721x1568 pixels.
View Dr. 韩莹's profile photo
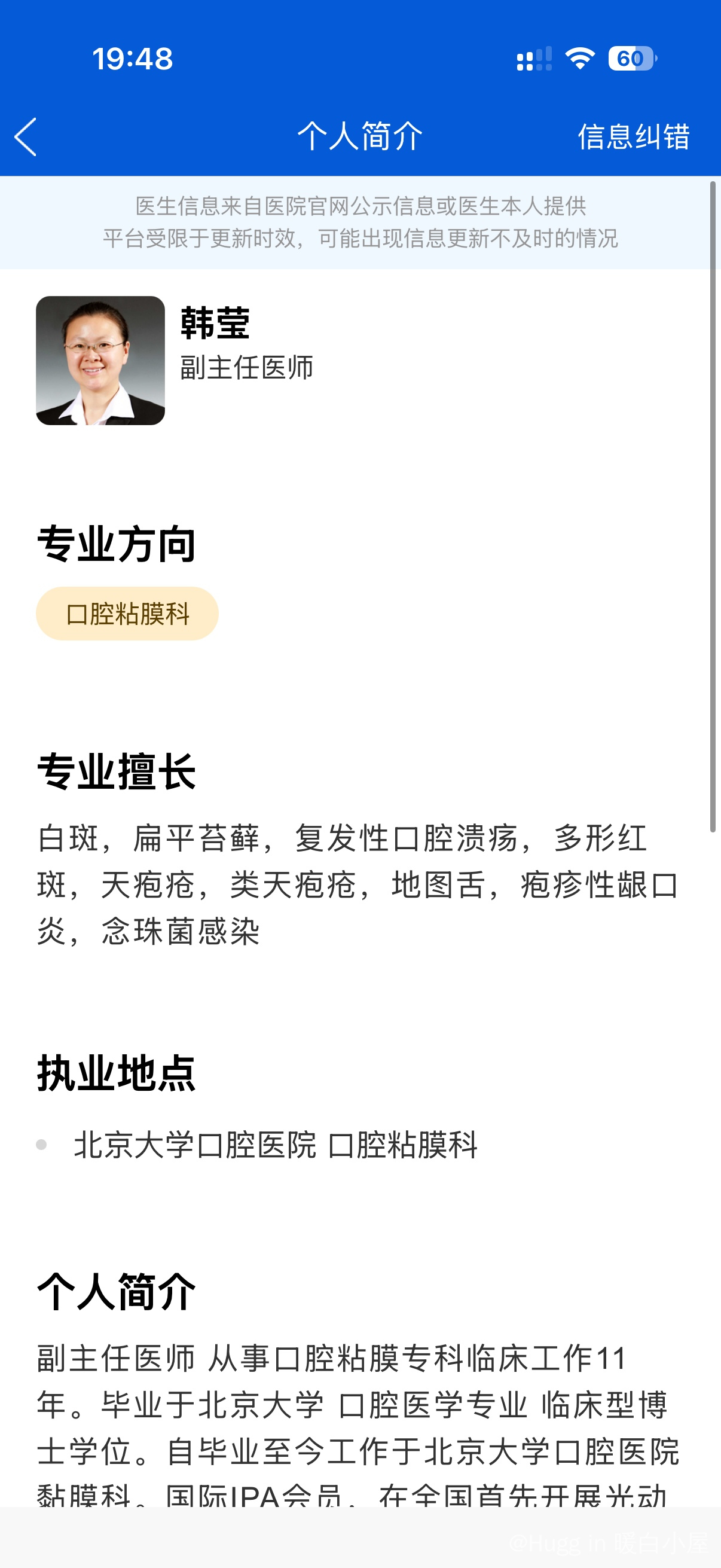(100, 361)
